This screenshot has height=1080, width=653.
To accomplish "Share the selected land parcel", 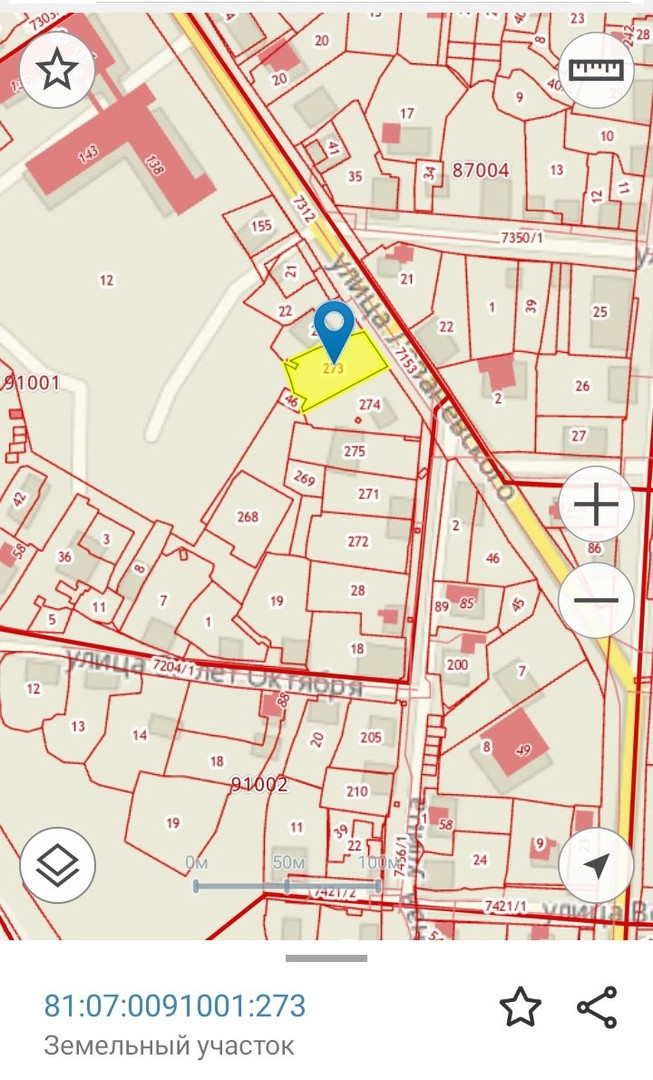I will click(597, 1007).
